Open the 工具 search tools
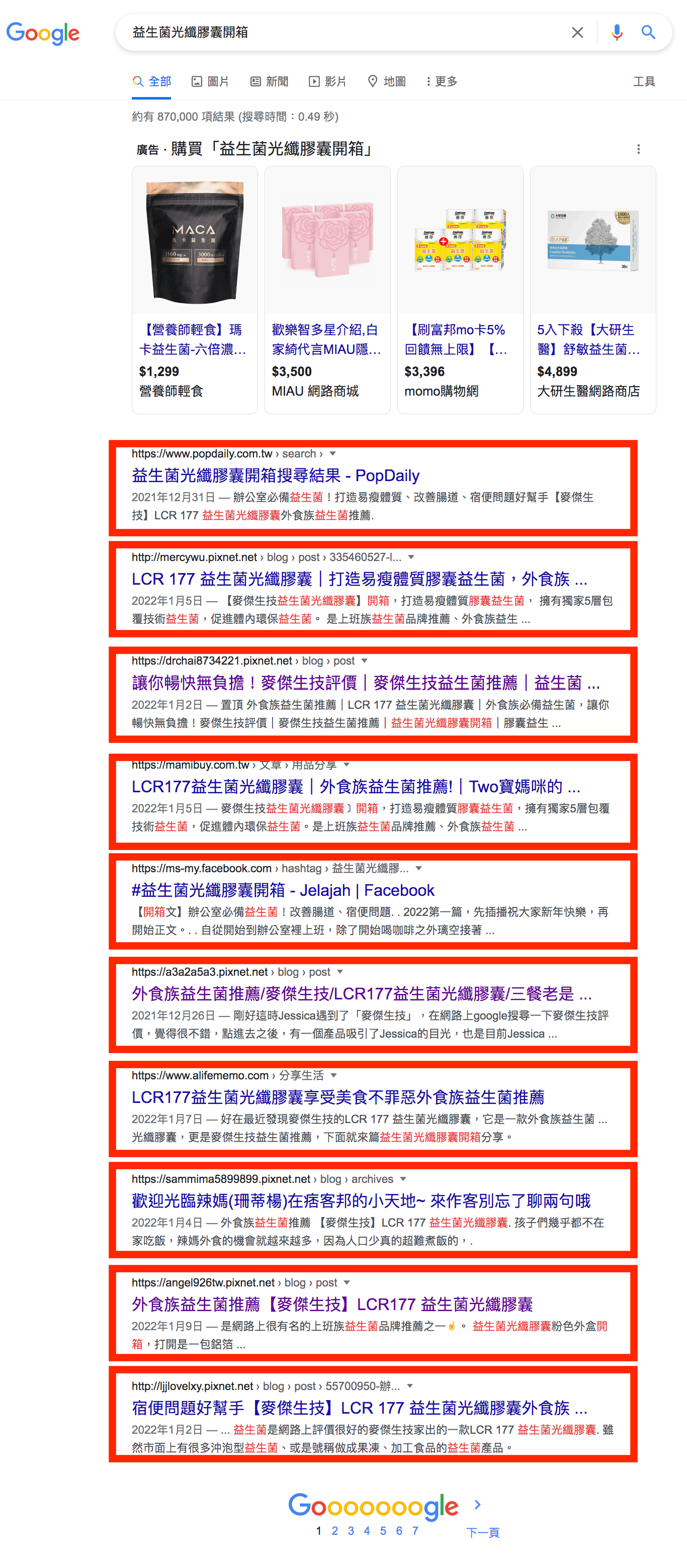 [x=644, y=81]
